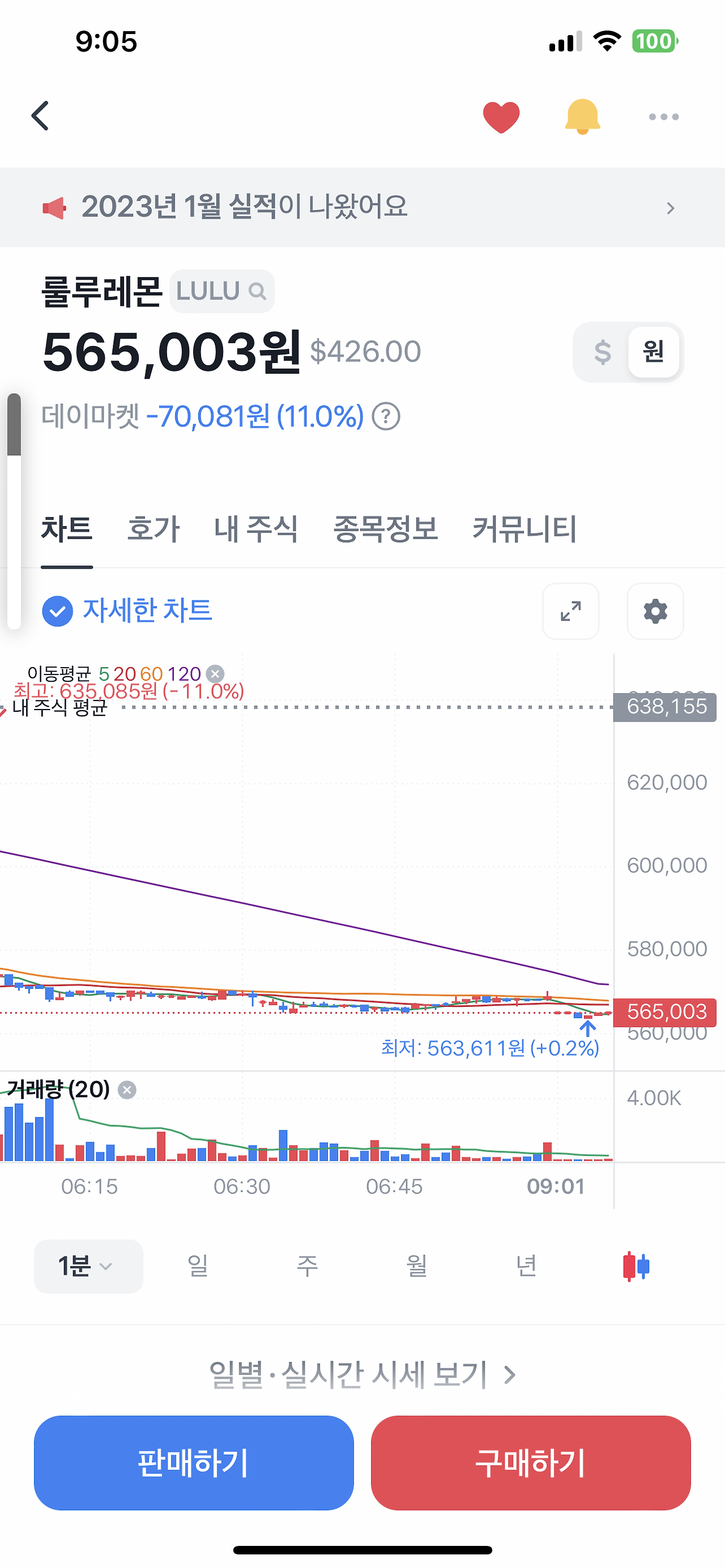Open the three-dot overflow menu

pyautogui.click(x=663, y=117)
